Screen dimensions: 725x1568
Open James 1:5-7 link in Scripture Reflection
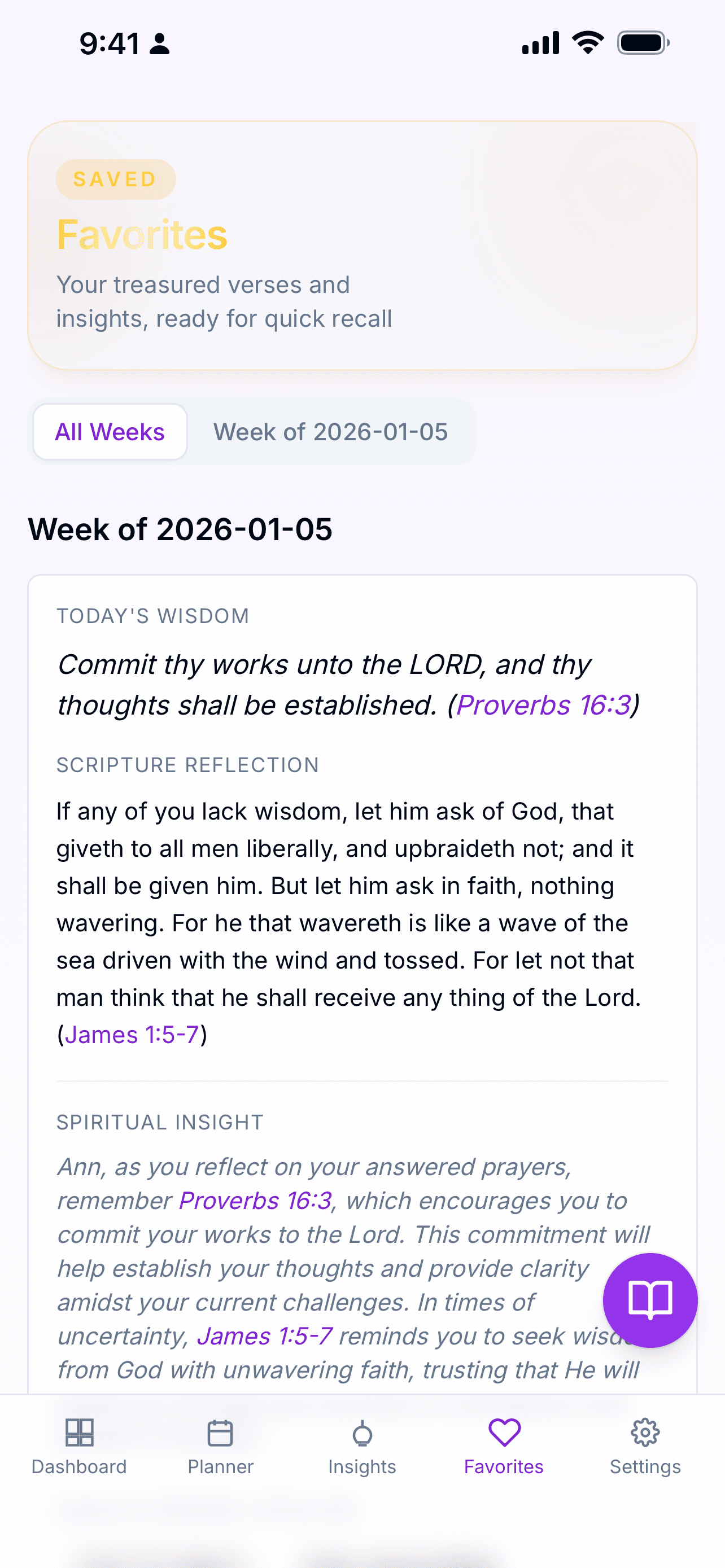point(132,1035)
